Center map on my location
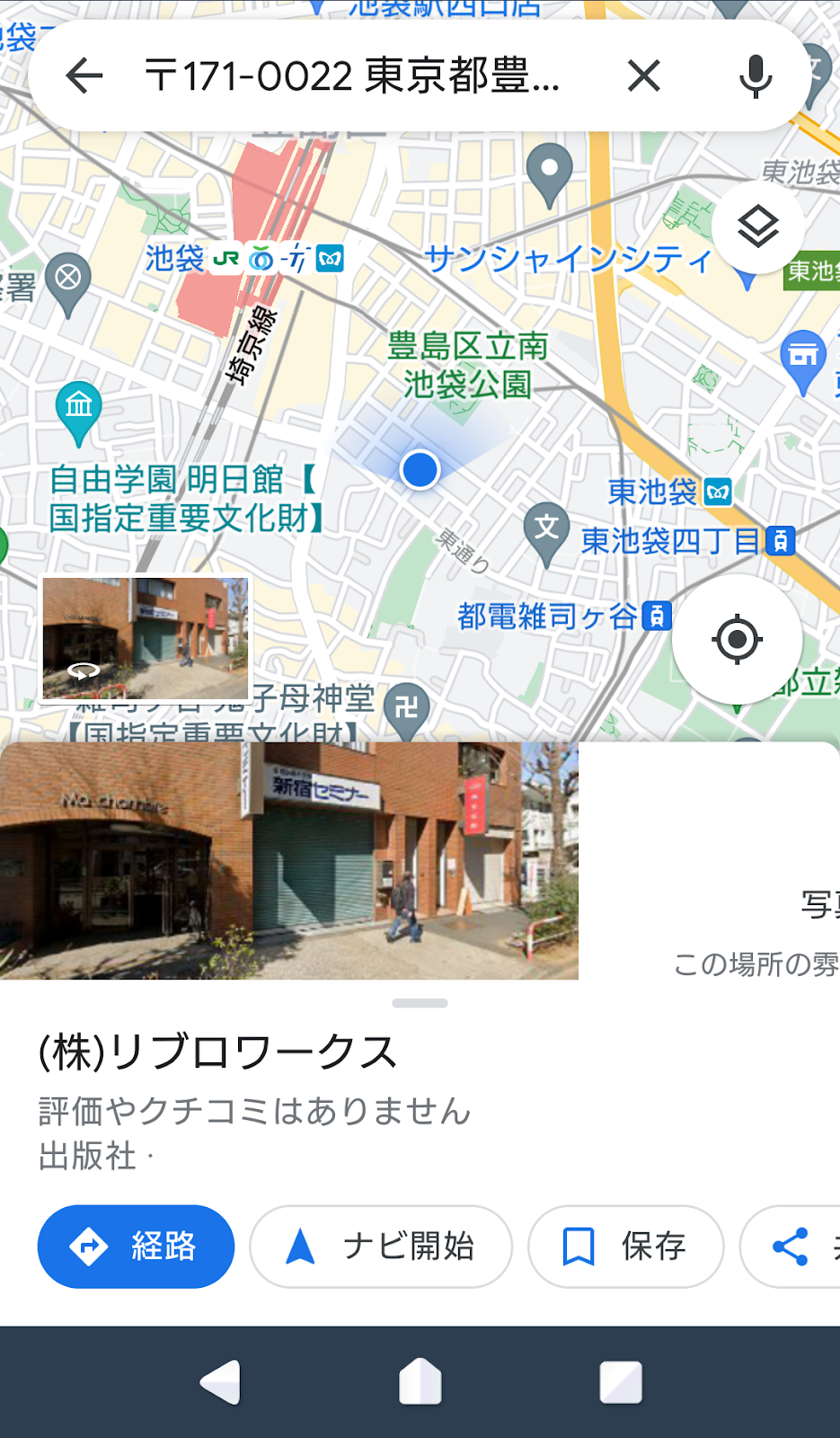This screenshot has height=1438, width=840. (737, 640)
